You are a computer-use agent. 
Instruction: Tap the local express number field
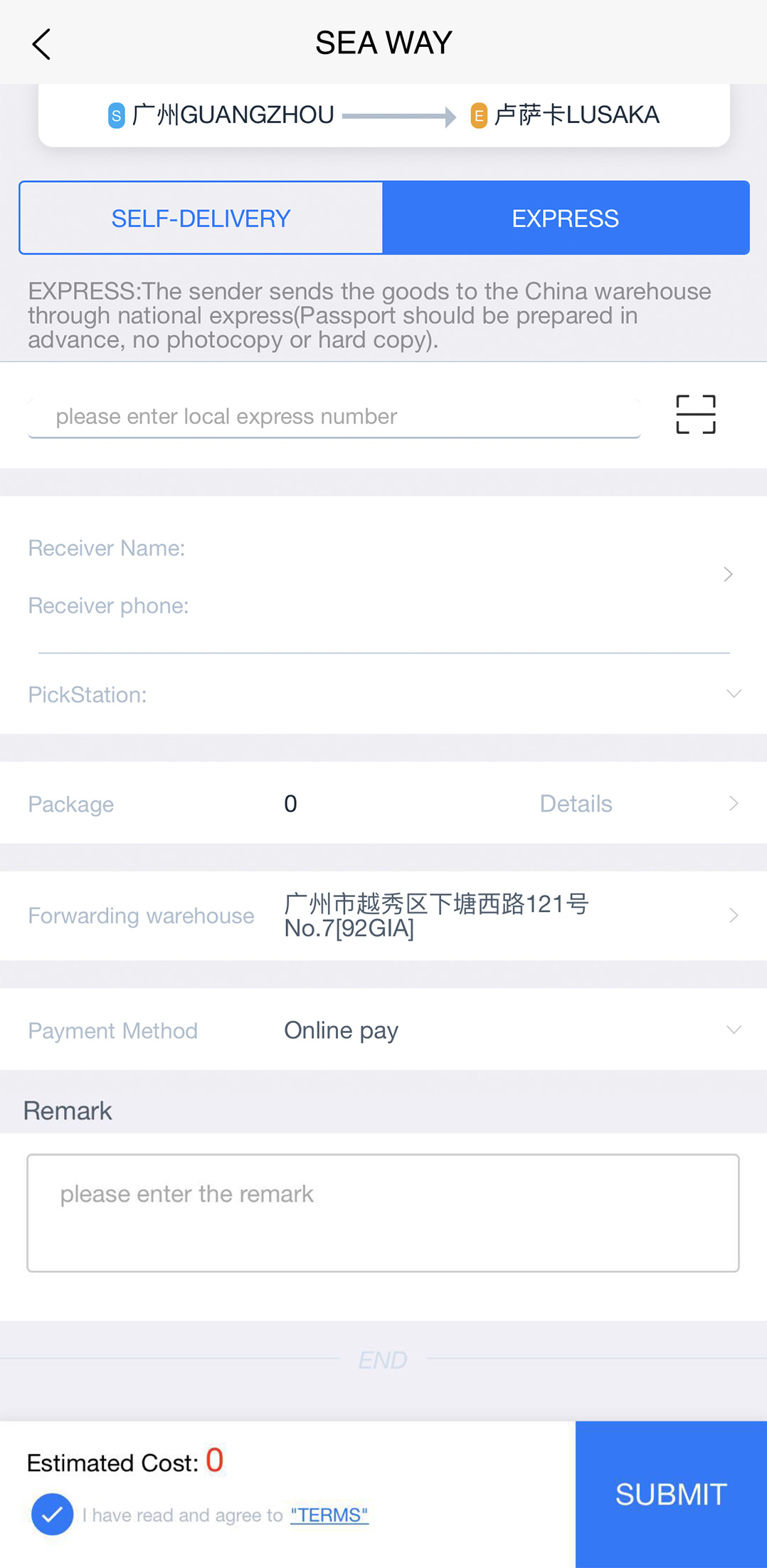[334, 417]
